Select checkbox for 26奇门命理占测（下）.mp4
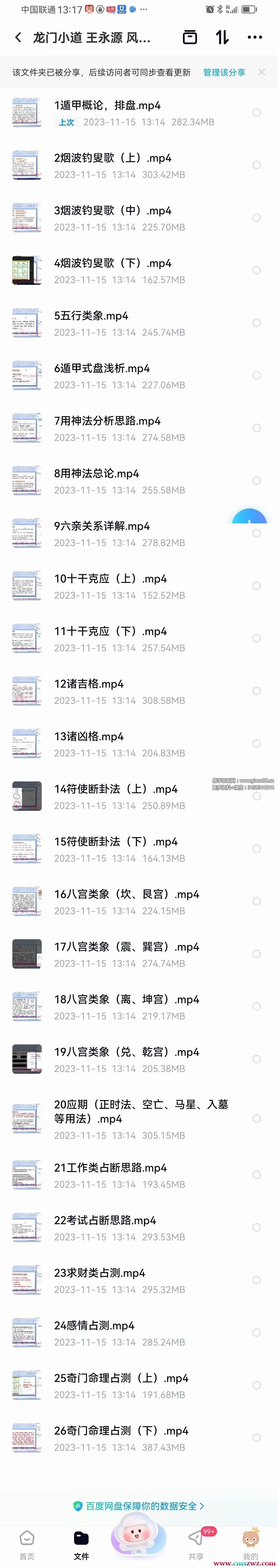Screen dimensions: 278x1568 (x=256, y=1438)
